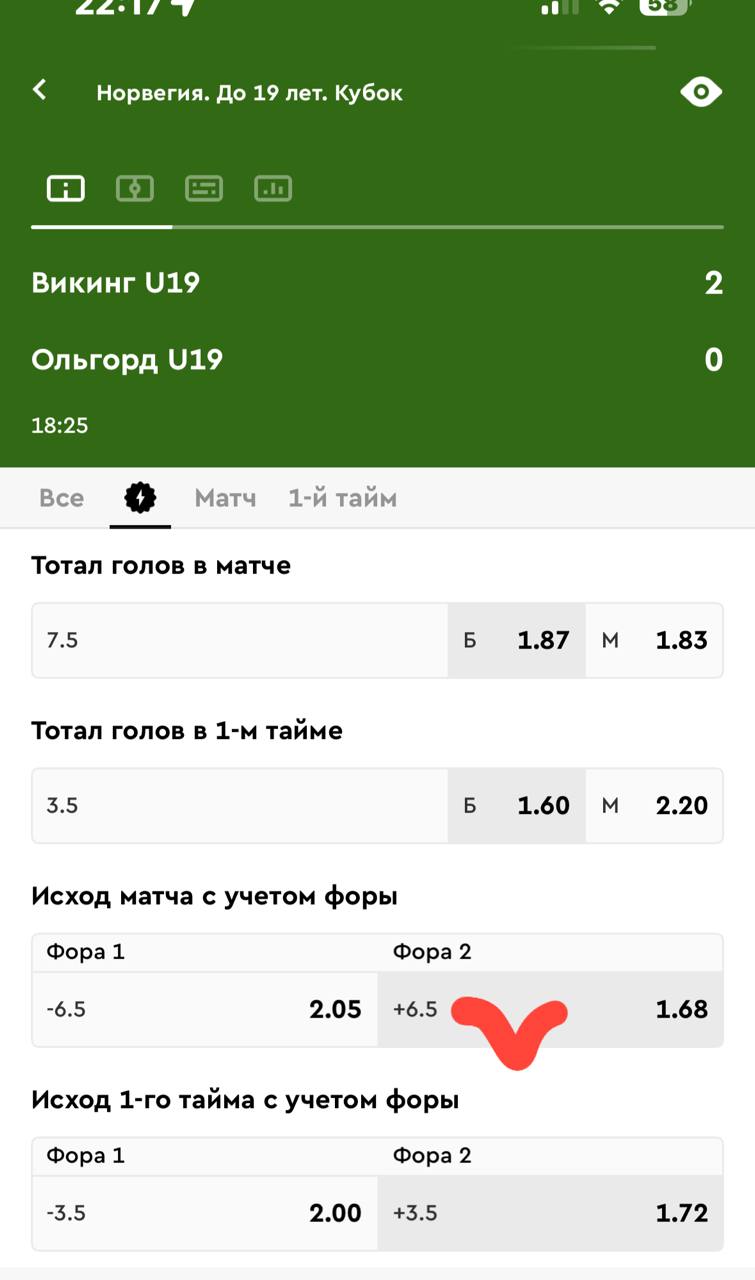Switch to the Все markets tab

(x=61, y=498)
